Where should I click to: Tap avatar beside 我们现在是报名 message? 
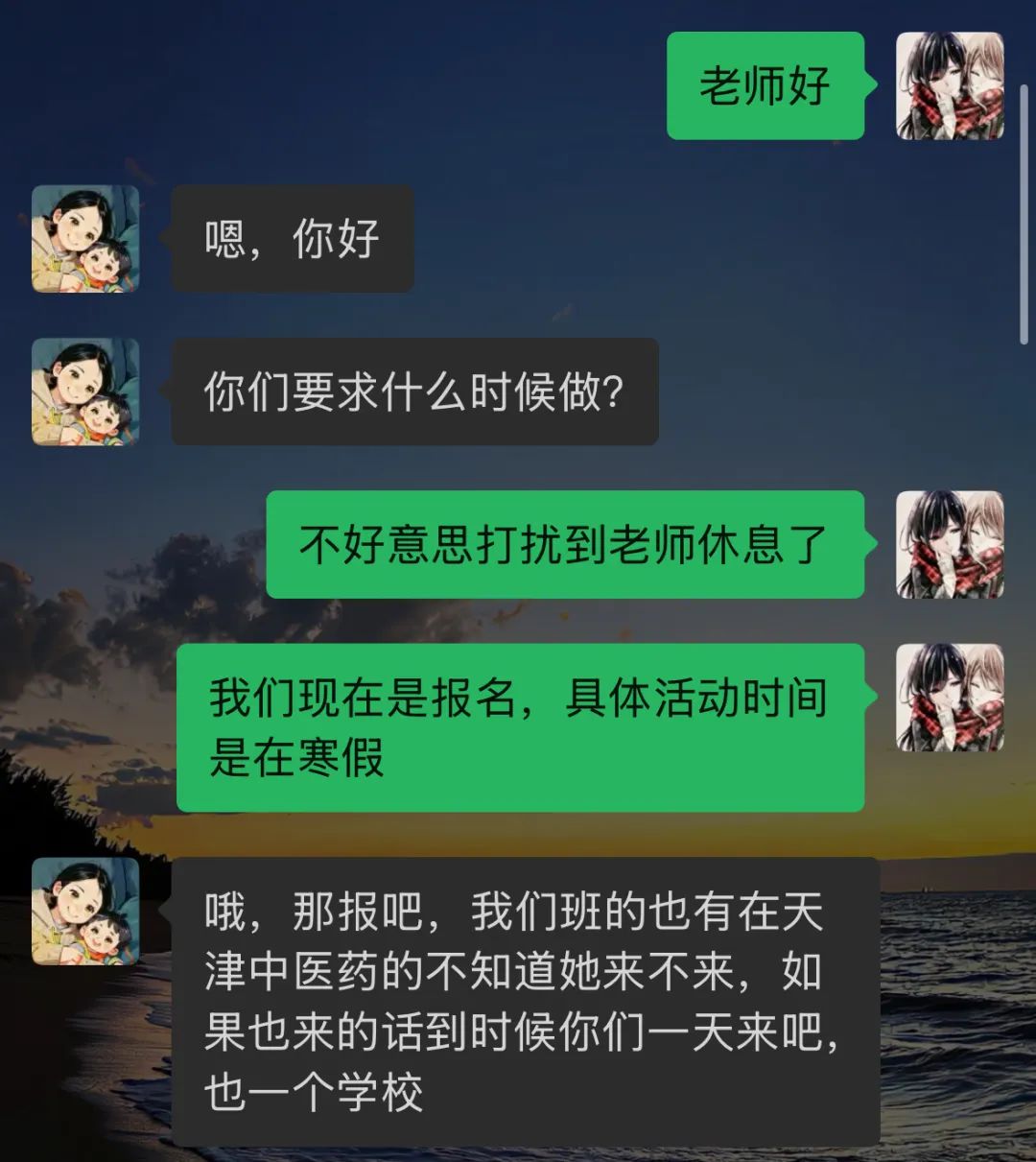(950, 697)
